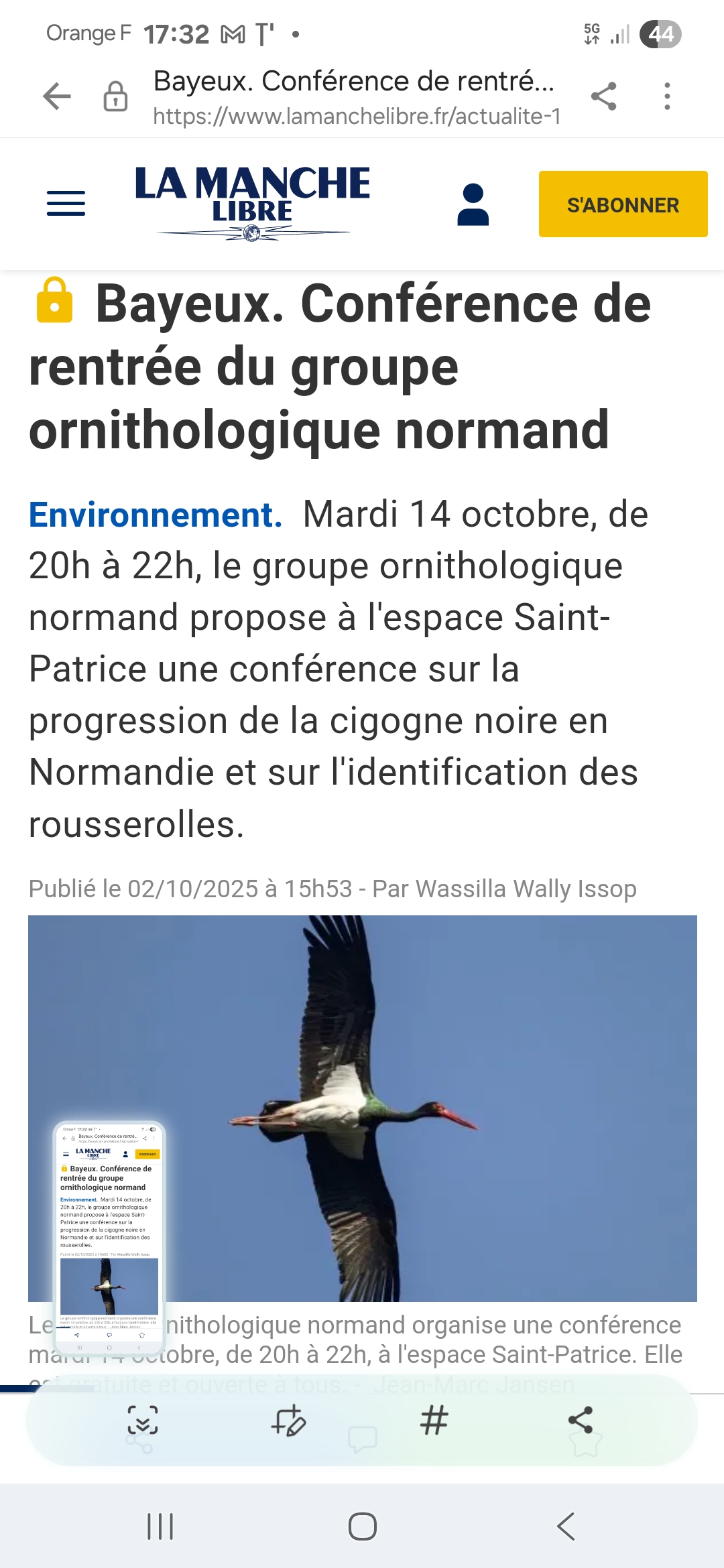This screenshot has width=724, height=1568.
Task: Tap the S'ABONNER button
Action: 623,204
